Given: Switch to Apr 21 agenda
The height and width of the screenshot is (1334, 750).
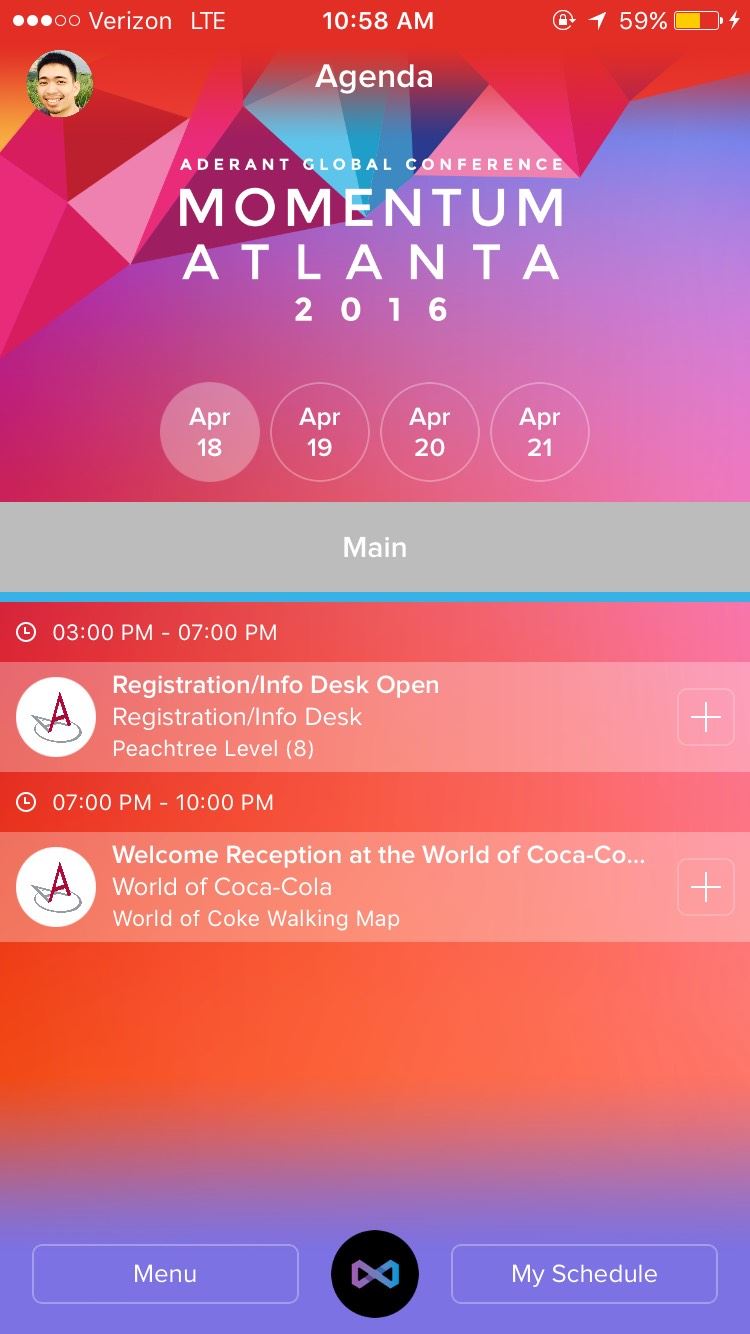Looking at the screenshot, I should tap(540, 432).
